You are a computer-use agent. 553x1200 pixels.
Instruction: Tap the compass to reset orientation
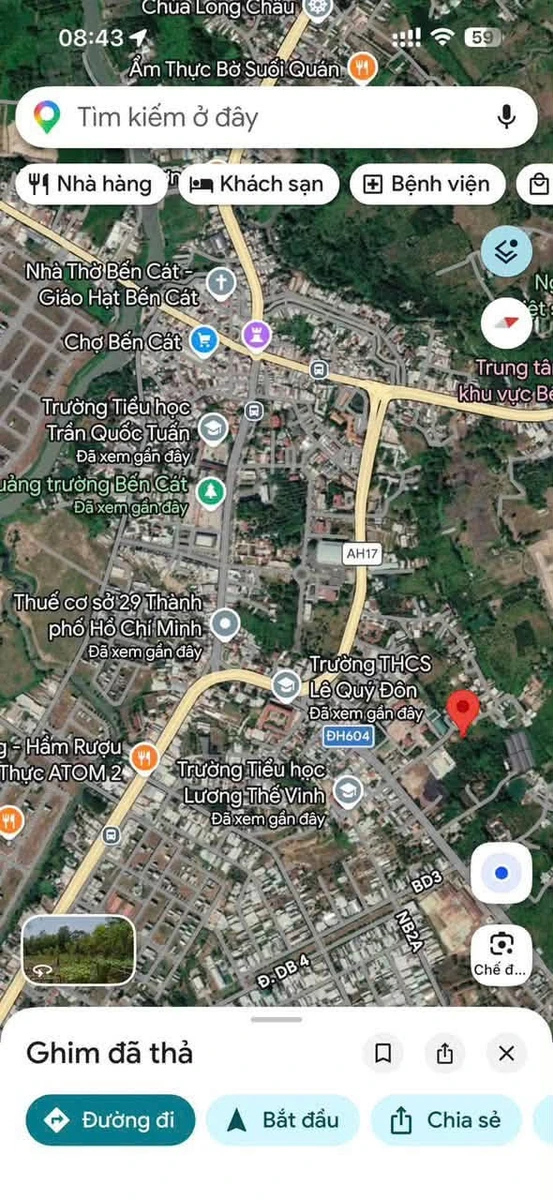pos(507,321)
